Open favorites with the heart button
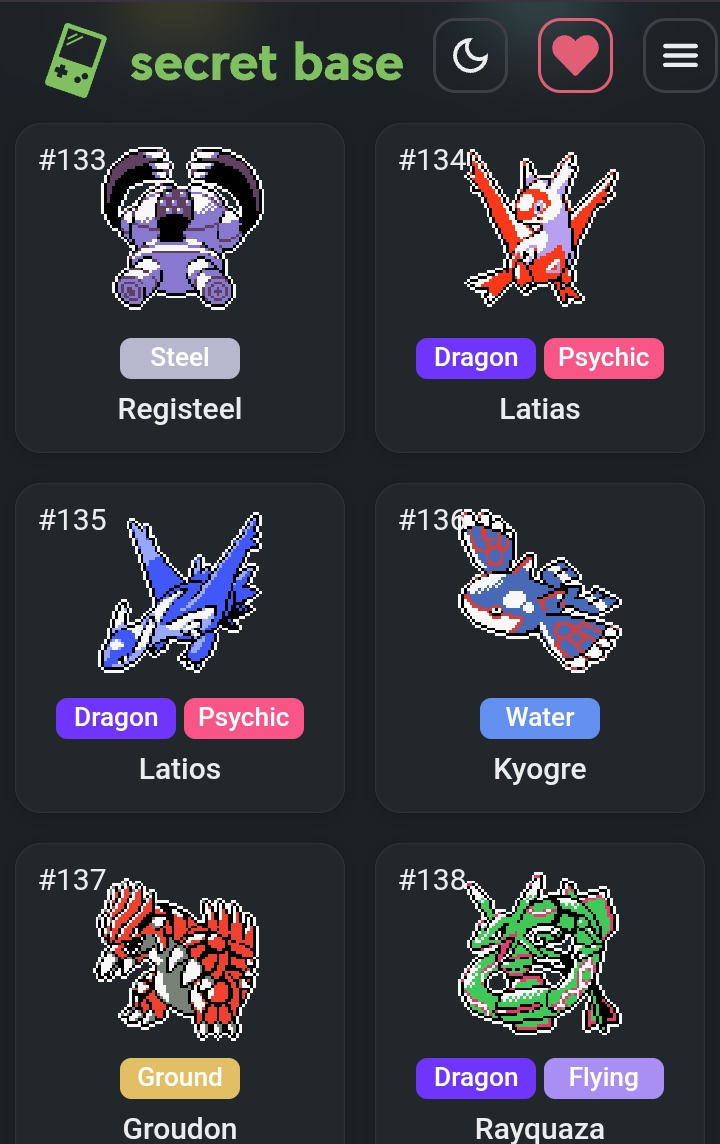Screen dimensions: 720x1144 click(x=575, y=56)
